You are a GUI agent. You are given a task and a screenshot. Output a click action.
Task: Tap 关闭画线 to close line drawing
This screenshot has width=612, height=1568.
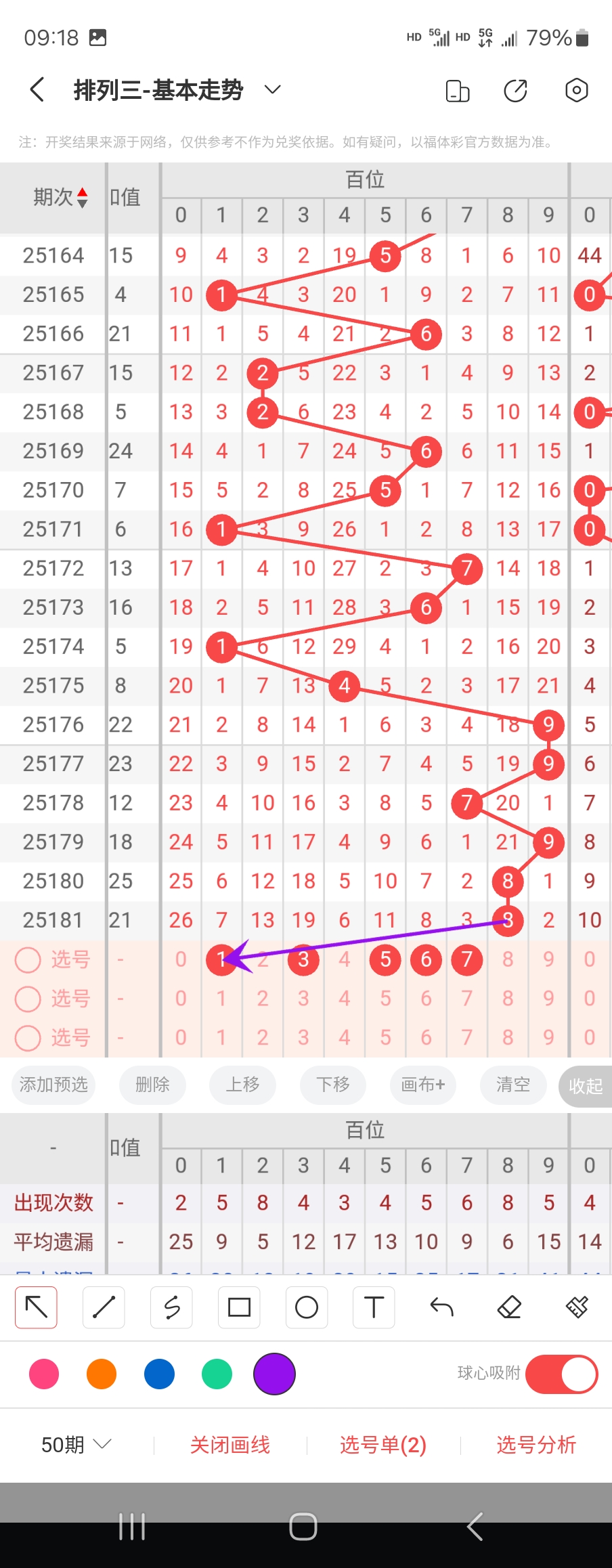(x=230, y=1445)
